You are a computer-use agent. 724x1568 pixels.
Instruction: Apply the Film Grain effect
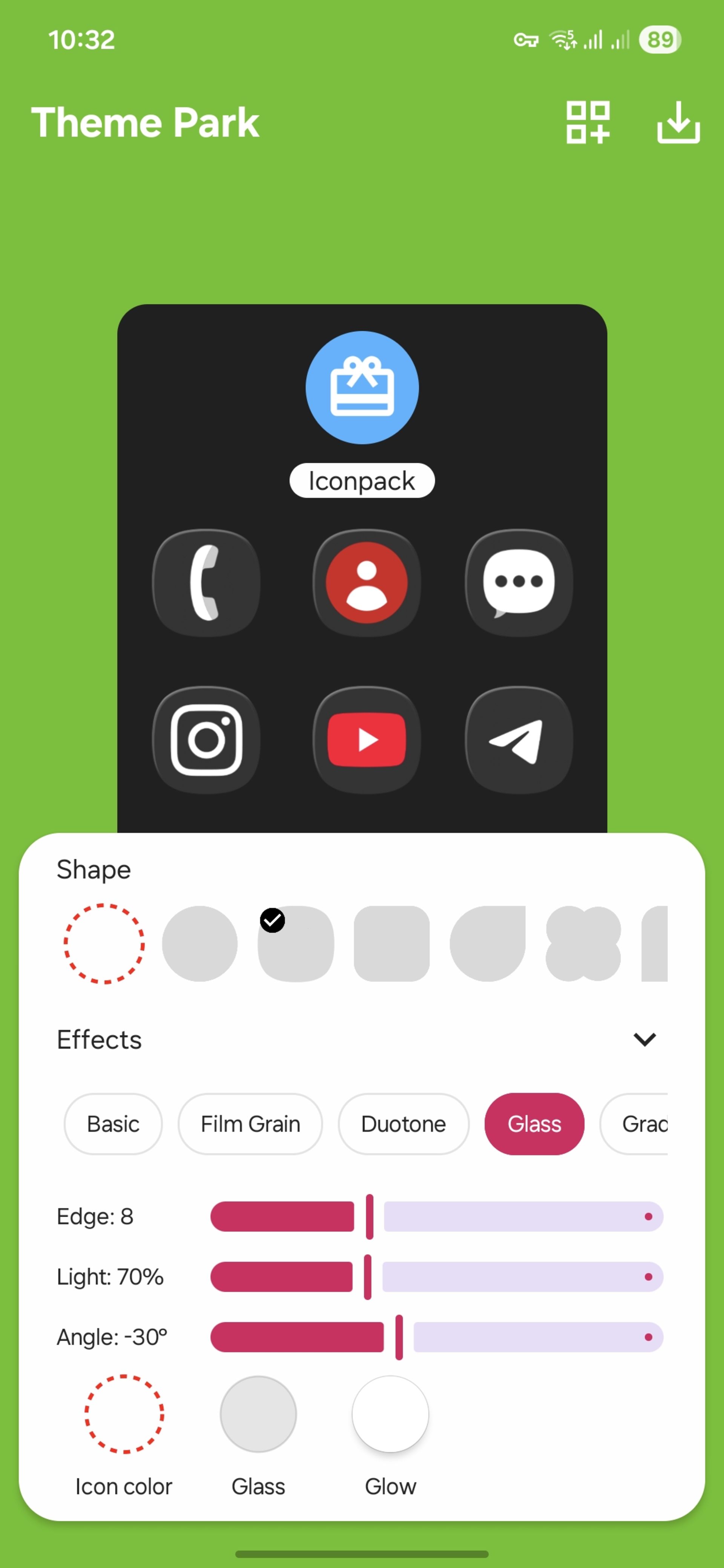pyautogui.click(x=250, y=1124)
